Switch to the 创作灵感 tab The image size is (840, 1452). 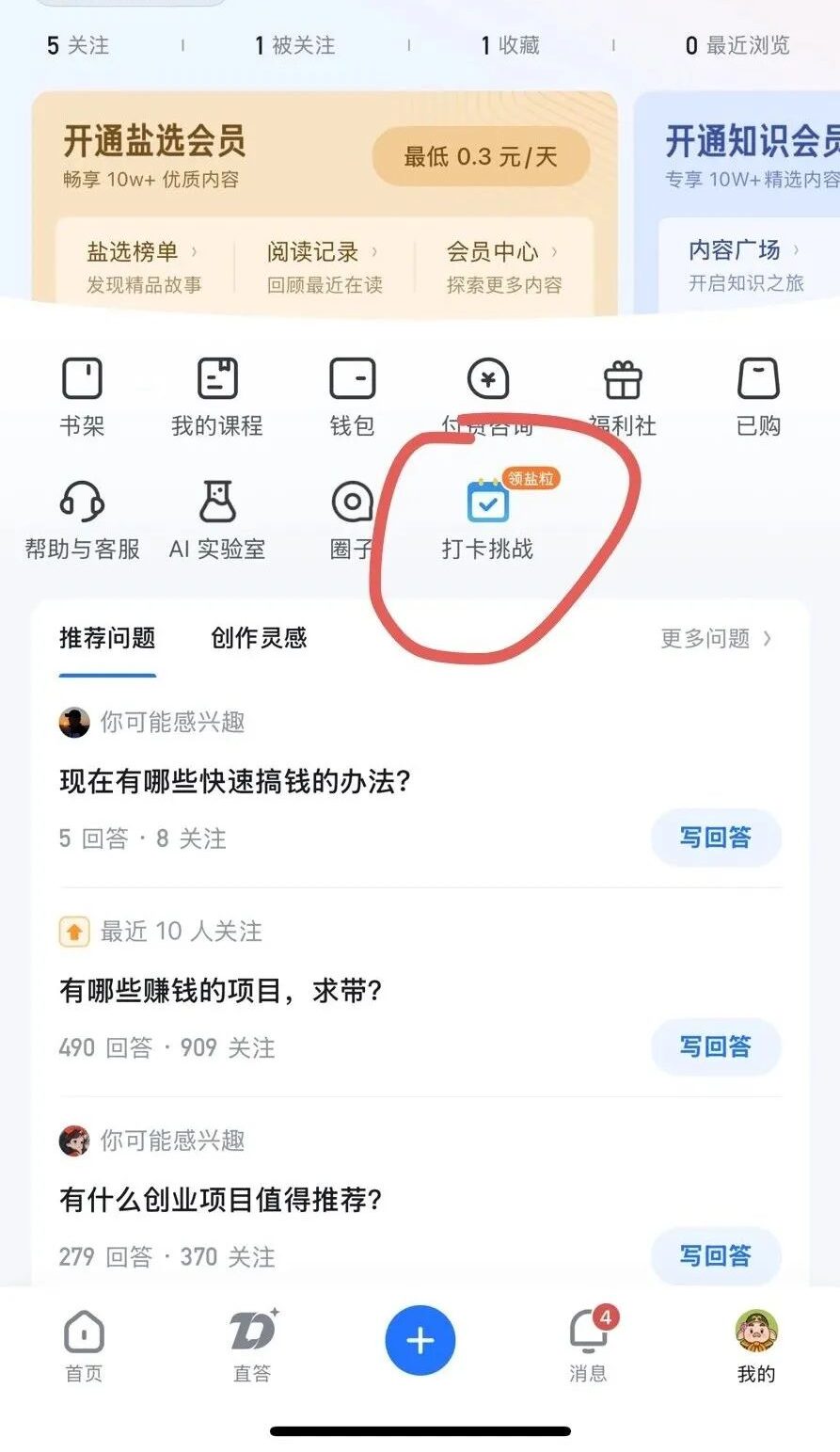click(x=259, y=638)
